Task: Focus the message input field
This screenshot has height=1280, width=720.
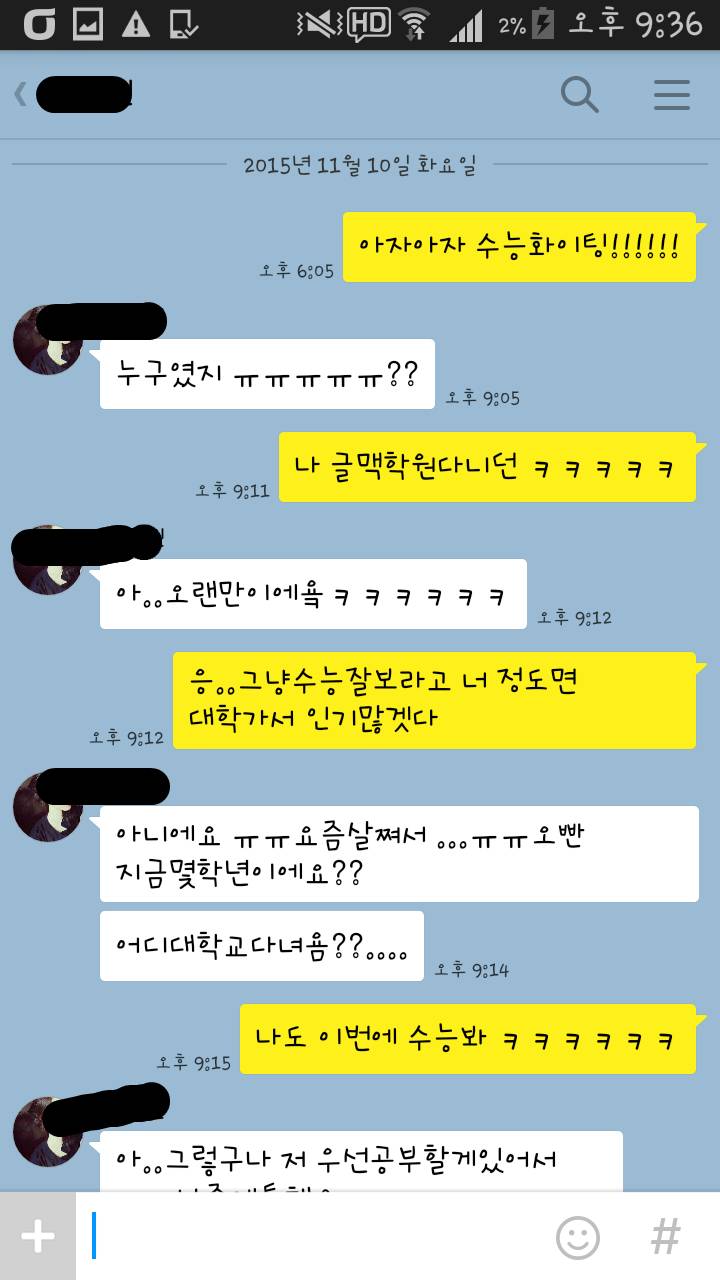Action: pos(310,1237)
